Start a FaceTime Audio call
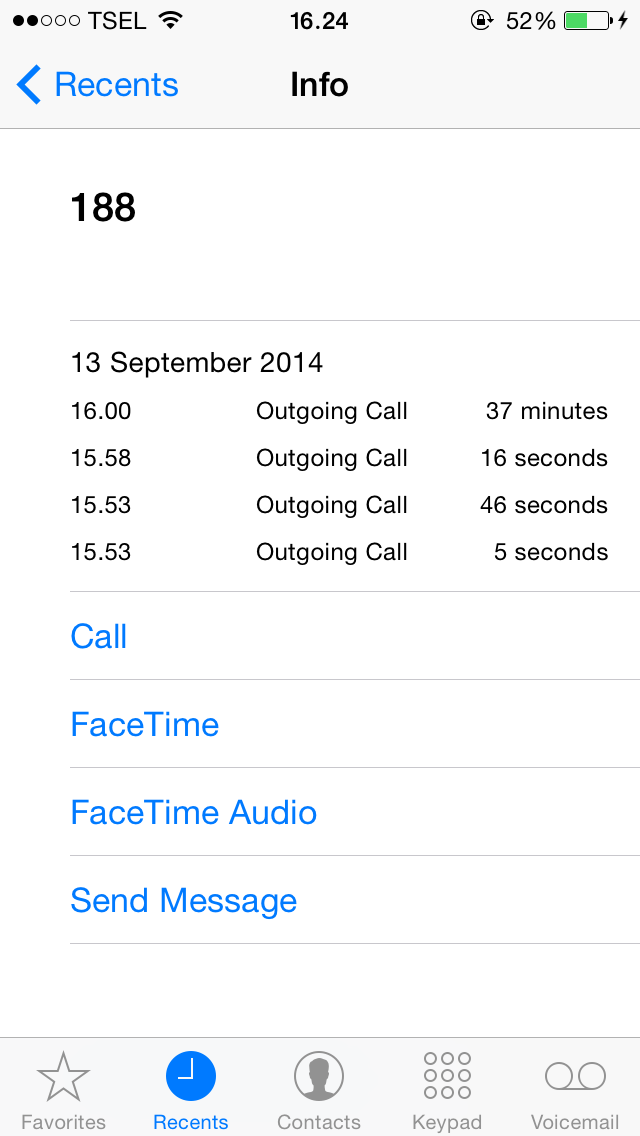 pos(355,812)
